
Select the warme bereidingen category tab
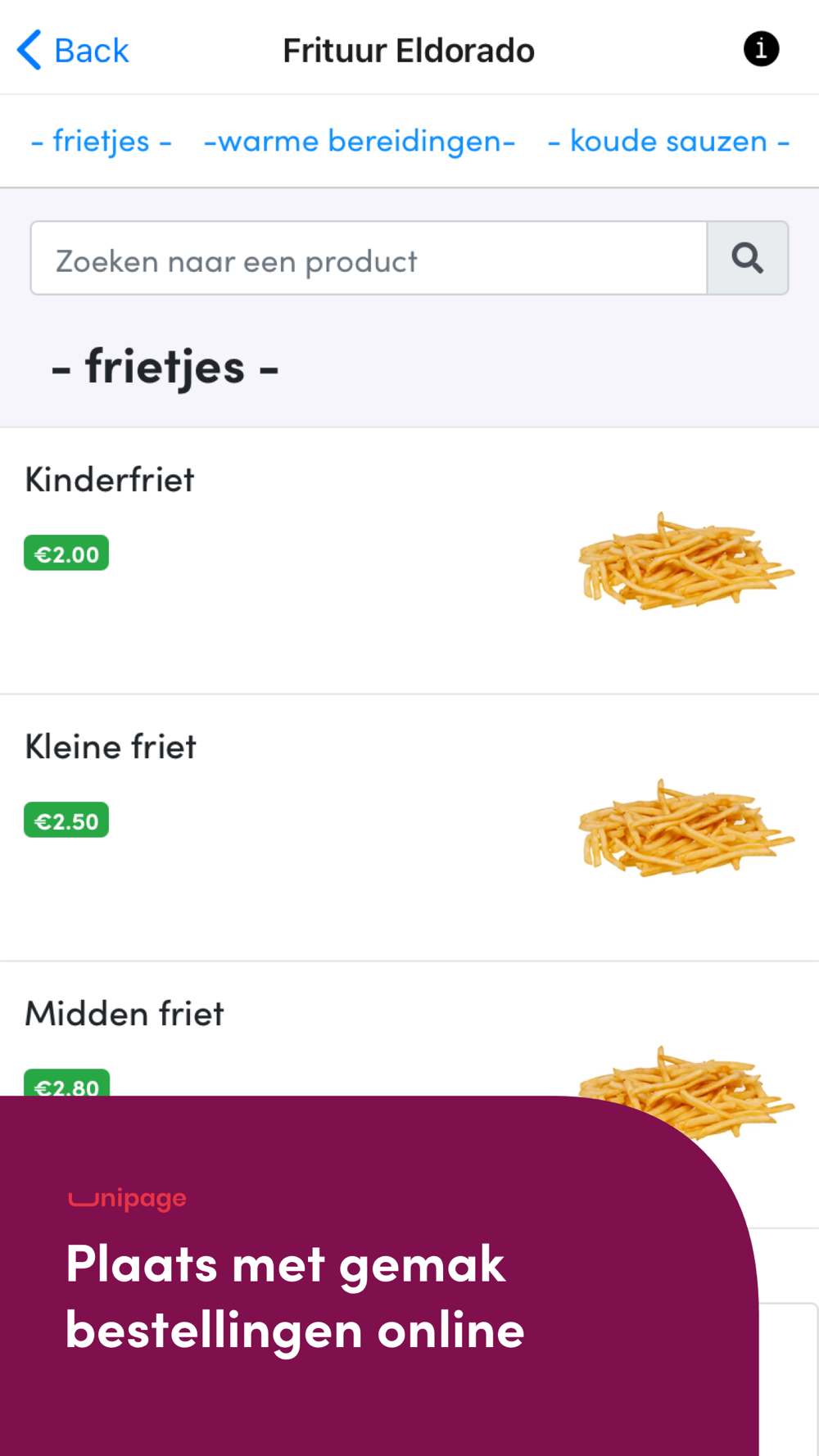tap(360, 141)
